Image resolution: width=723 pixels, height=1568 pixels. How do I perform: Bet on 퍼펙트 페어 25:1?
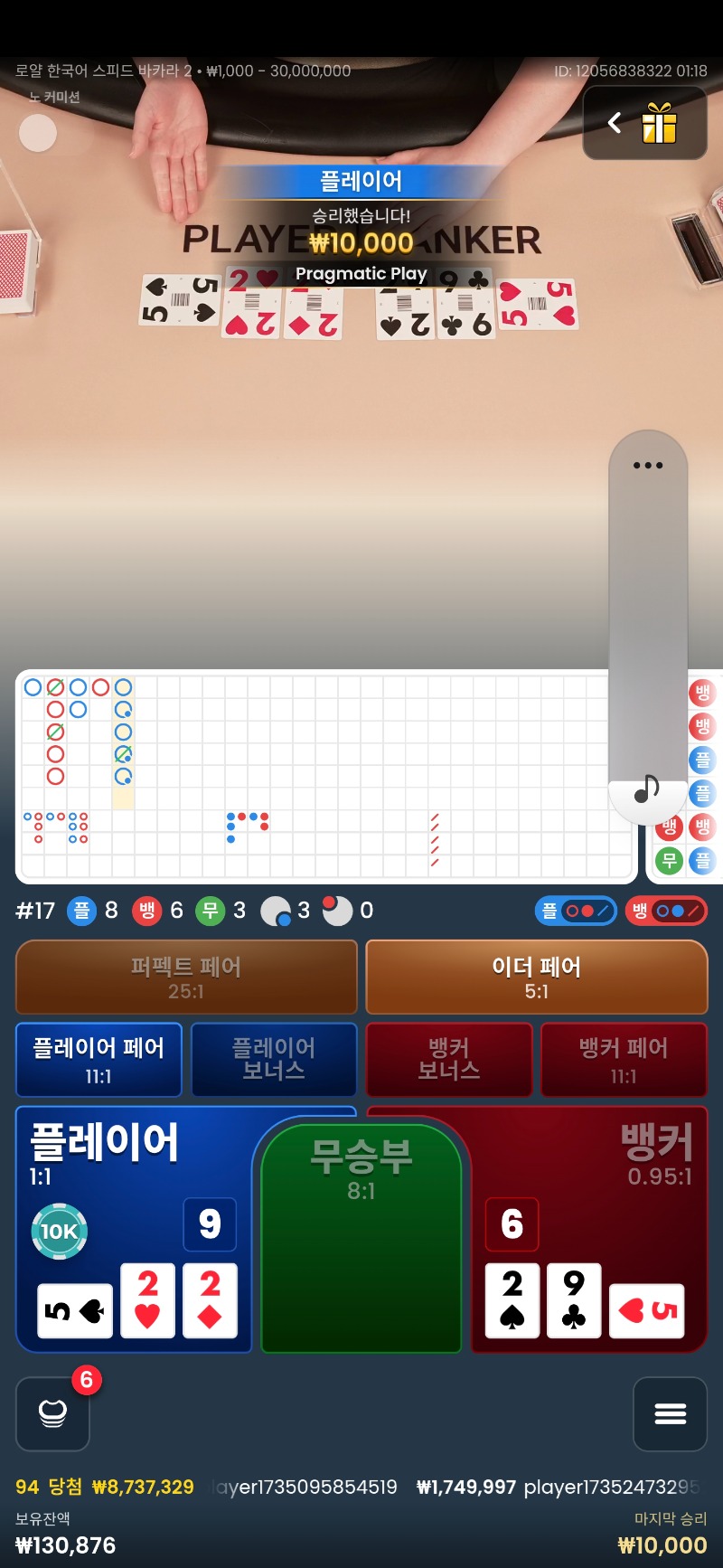(x=186, y=978)
